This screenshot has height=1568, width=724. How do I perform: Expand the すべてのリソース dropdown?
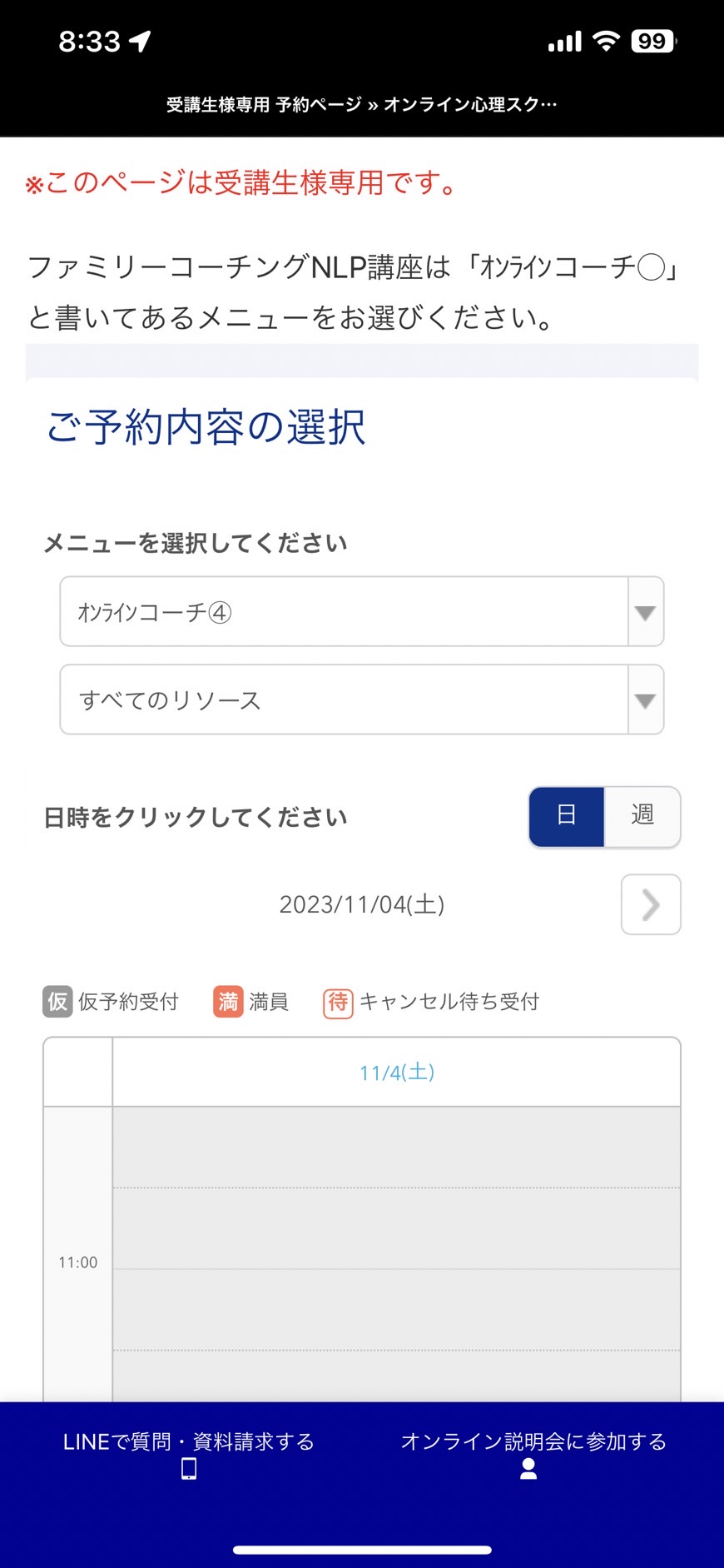(361, 699)
